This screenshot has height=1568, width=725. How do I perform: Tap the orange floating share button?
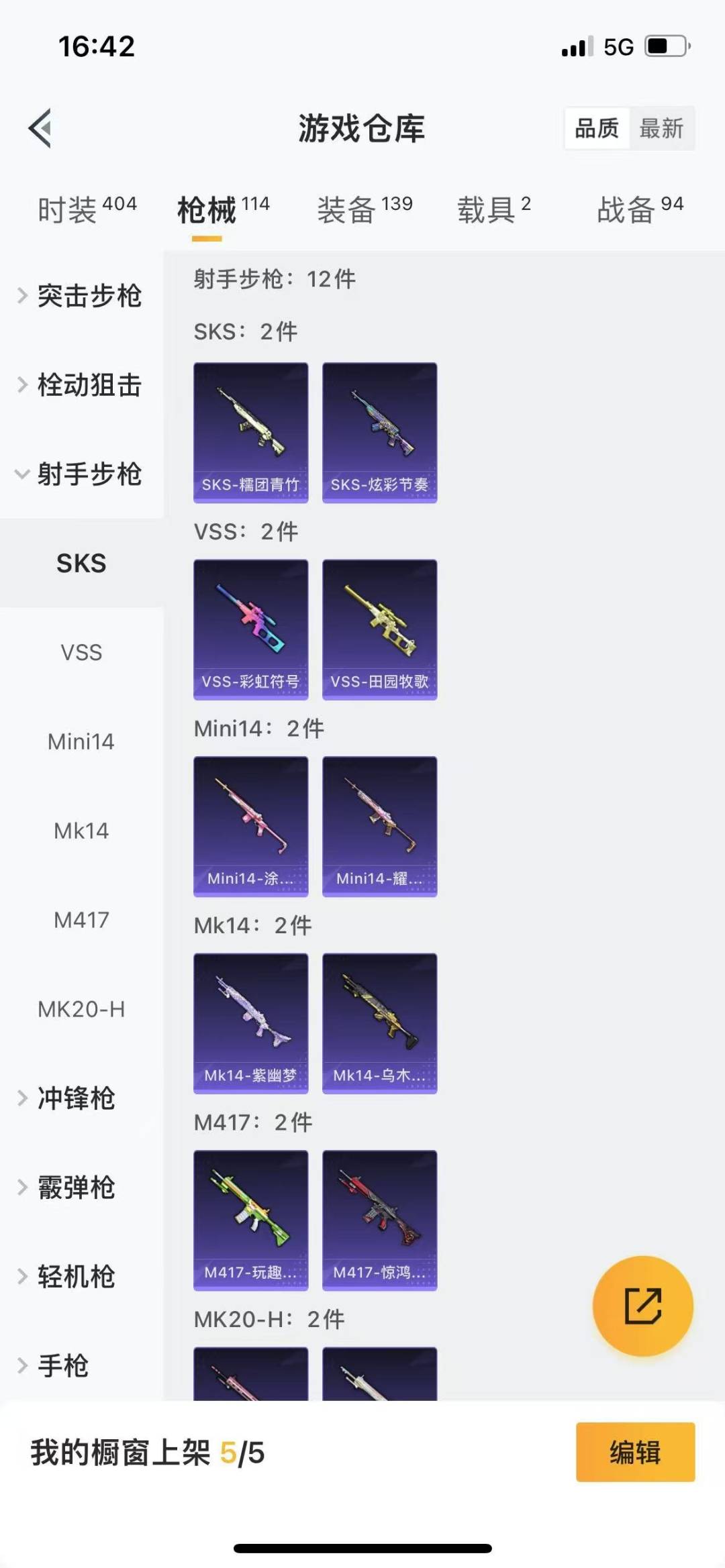[x=642, y=1306]
